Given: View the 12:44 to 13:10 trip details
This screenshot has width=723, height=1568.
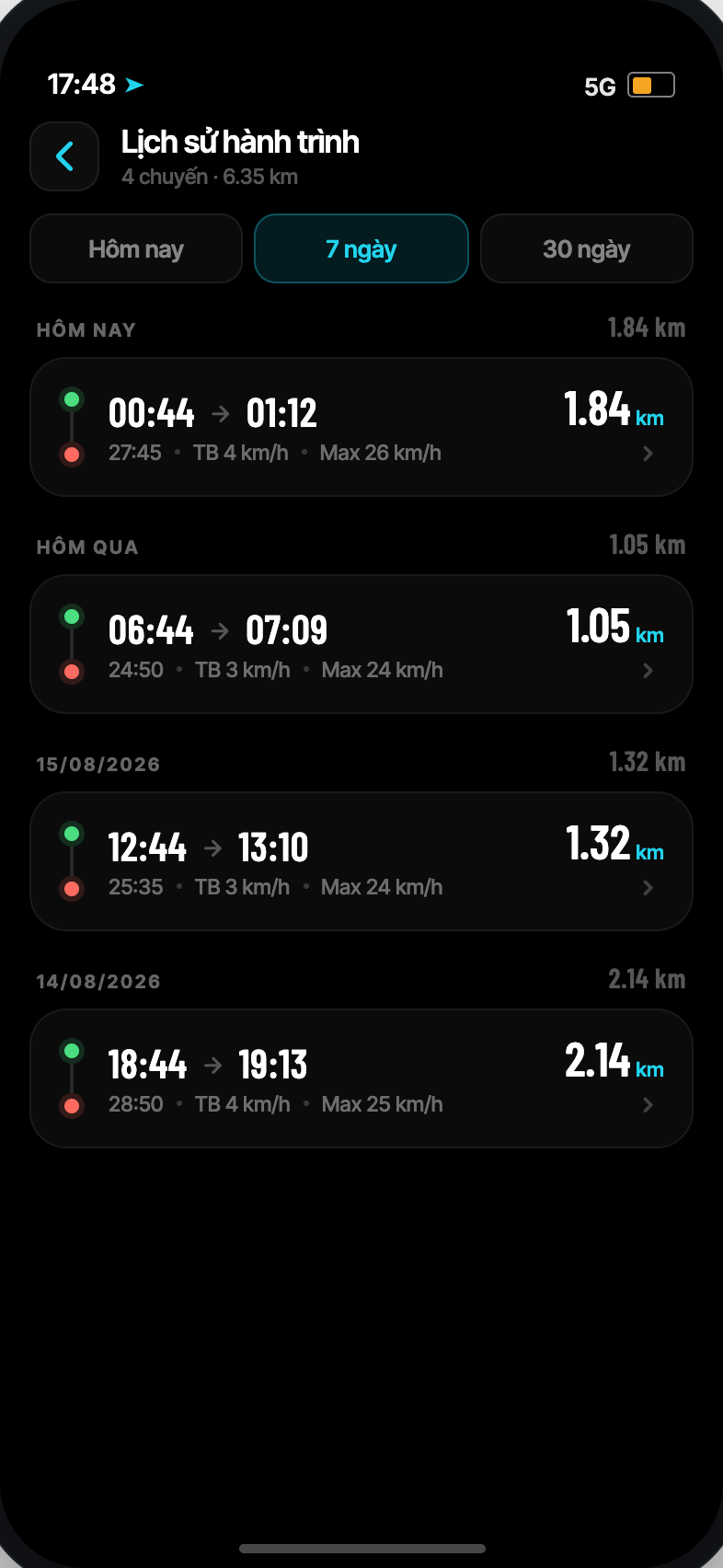Looking at the screenshot, I should pyautogui.click(x=361, y=861).
